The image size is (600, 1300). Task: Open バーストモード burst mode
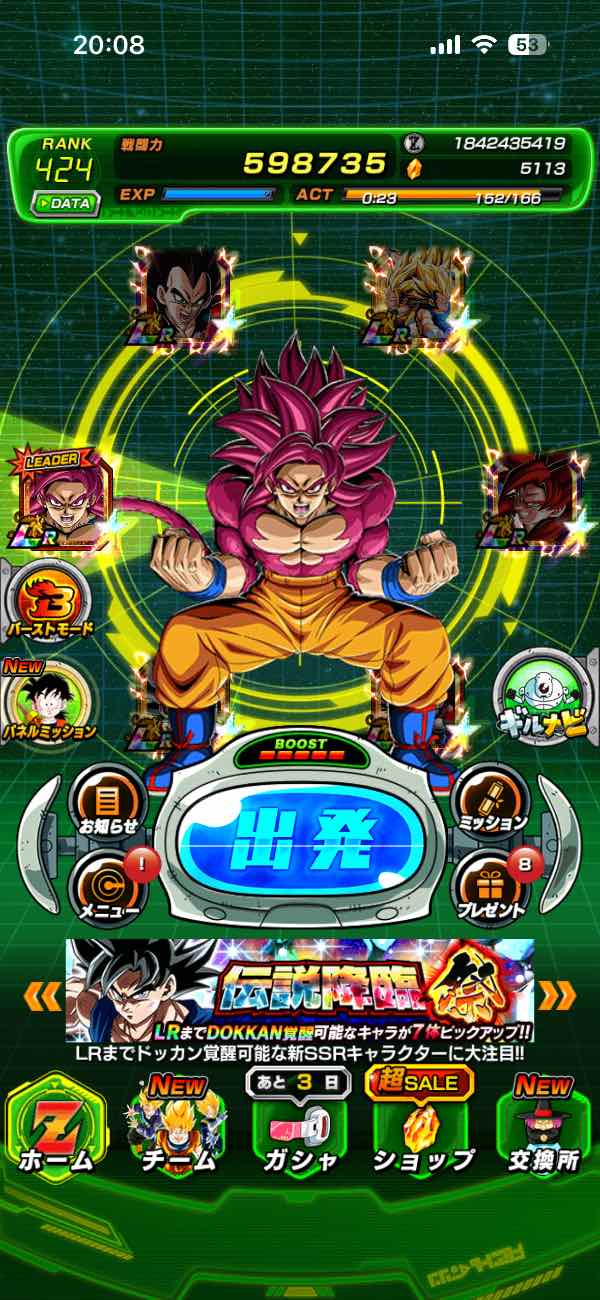[48, 602]
